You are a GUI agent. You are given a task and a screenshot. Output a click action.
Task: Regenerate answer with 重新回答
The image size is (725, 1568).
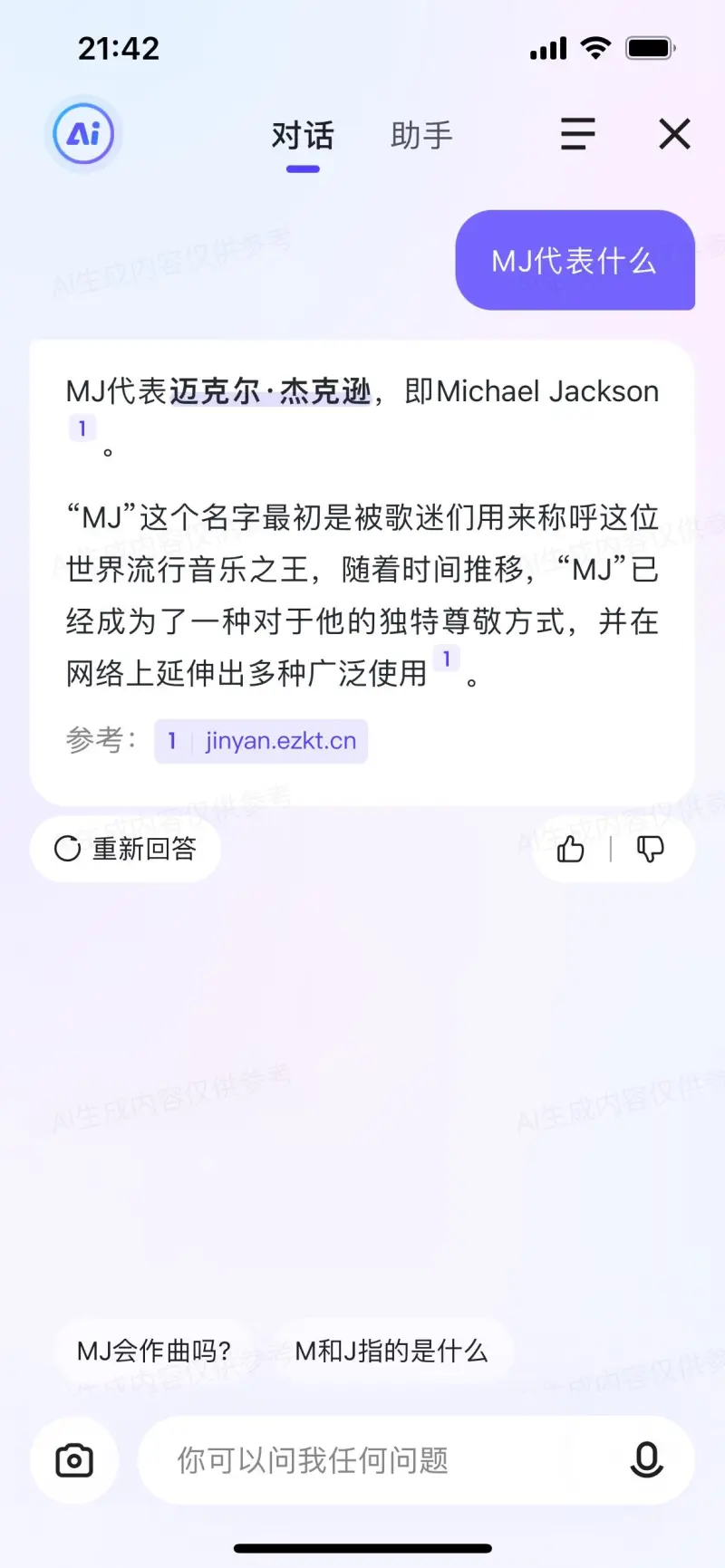pyautogui.click(x=126, y=849)
